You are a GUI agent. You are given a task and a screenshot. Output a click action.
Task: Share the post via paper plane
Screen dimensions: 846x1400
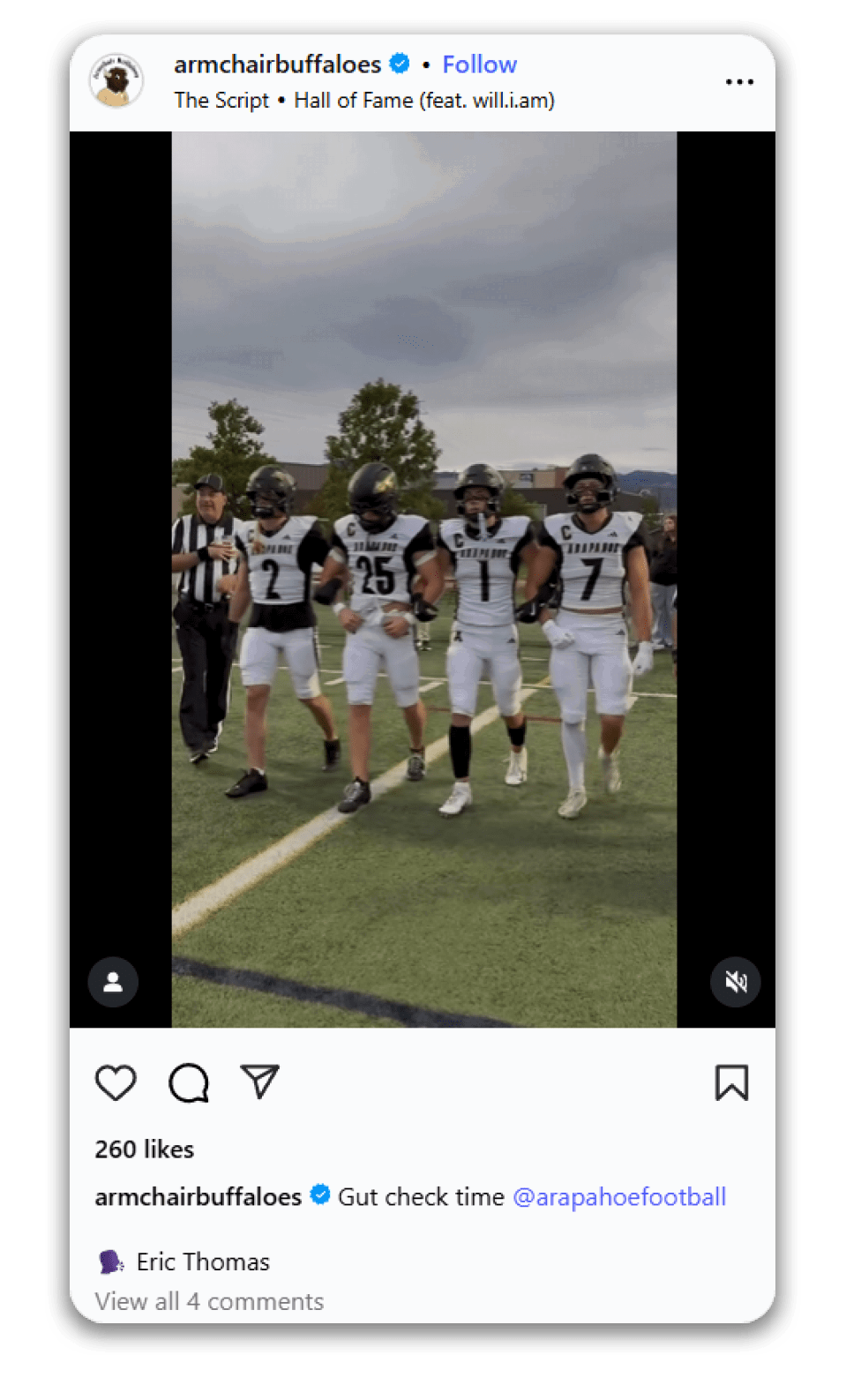click(260, 1082)
